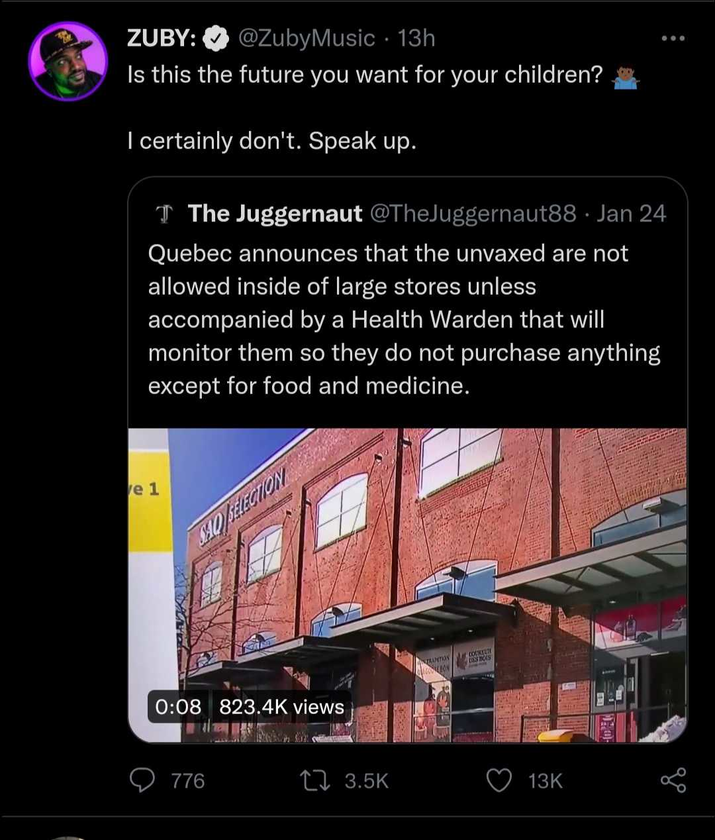Viewport: 715px width, 840px height.
Task: Open the tweet's overflow menu
Action: 673,39
